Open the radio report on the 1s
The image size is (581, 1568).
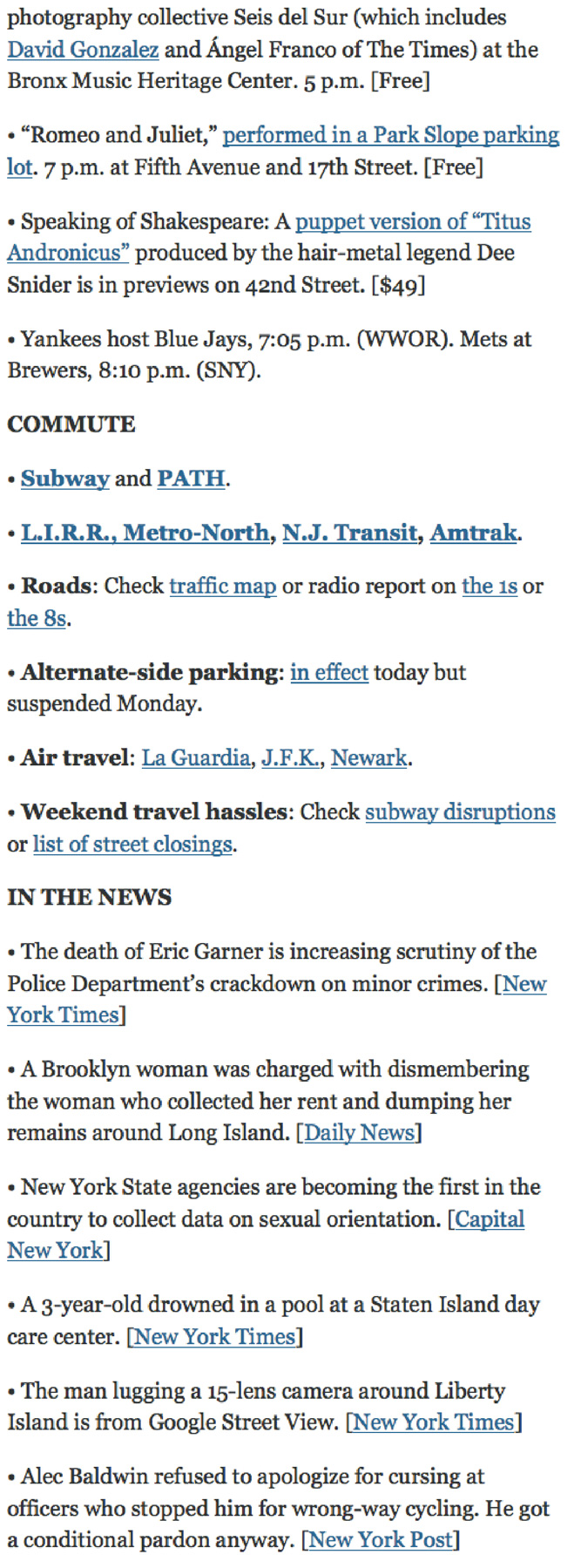pyautogui.click(x=490, y=586)
